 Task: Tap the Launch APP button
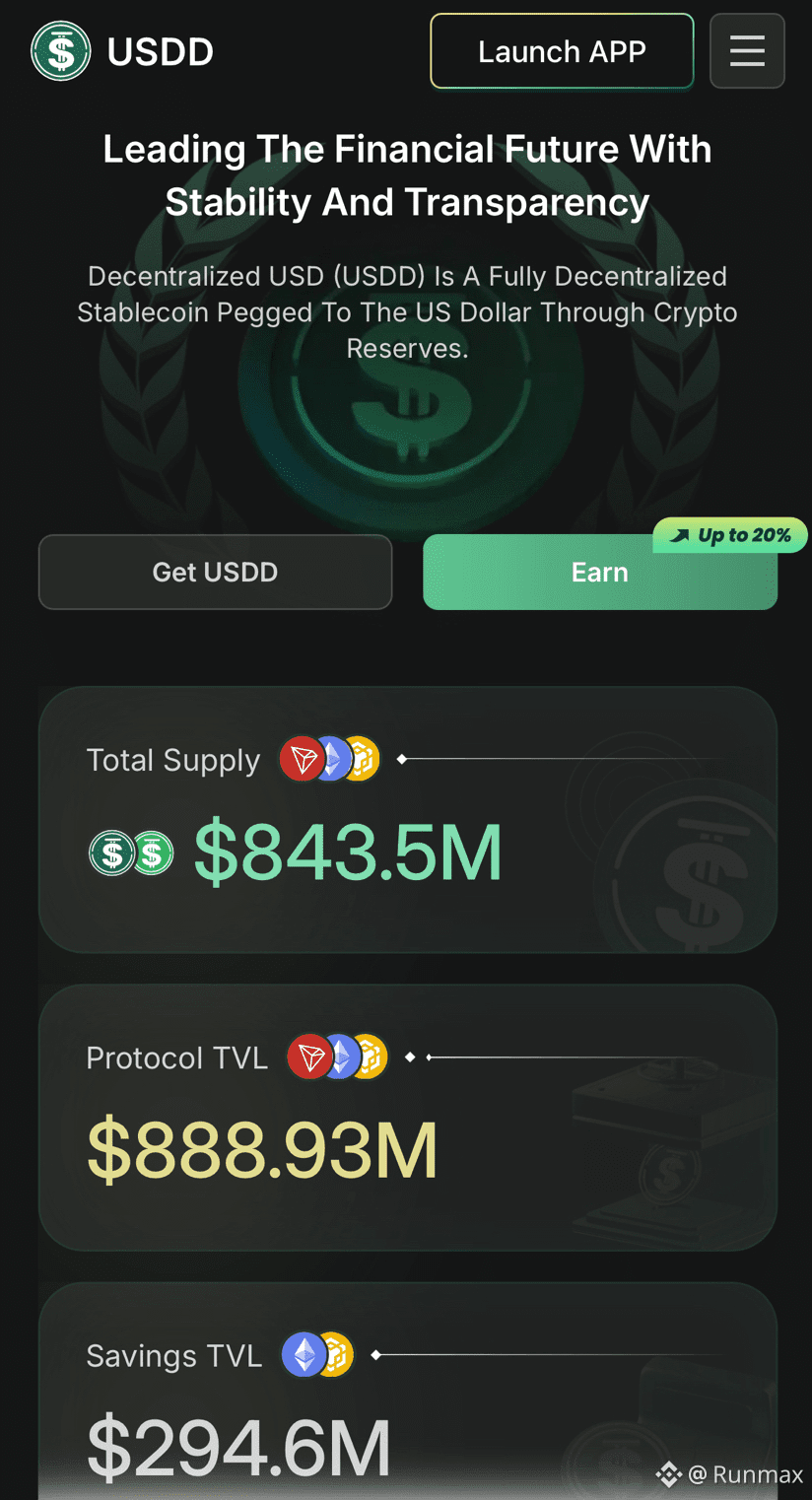[x=562, y=51]
